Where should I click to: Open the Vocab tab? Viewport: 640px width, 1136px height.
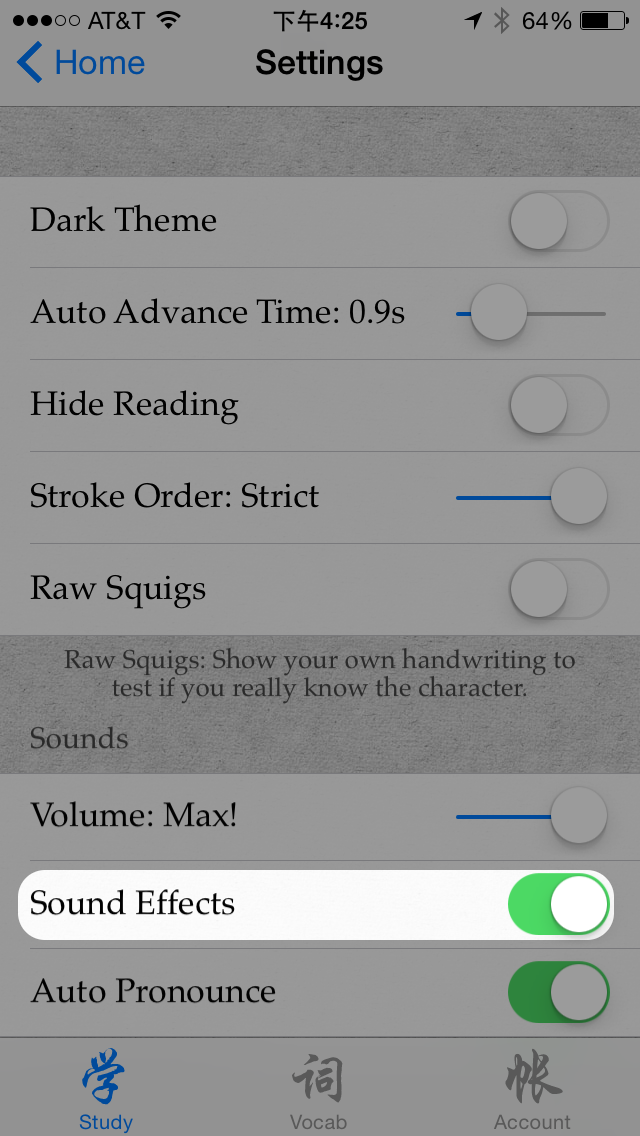point(318,1090)
